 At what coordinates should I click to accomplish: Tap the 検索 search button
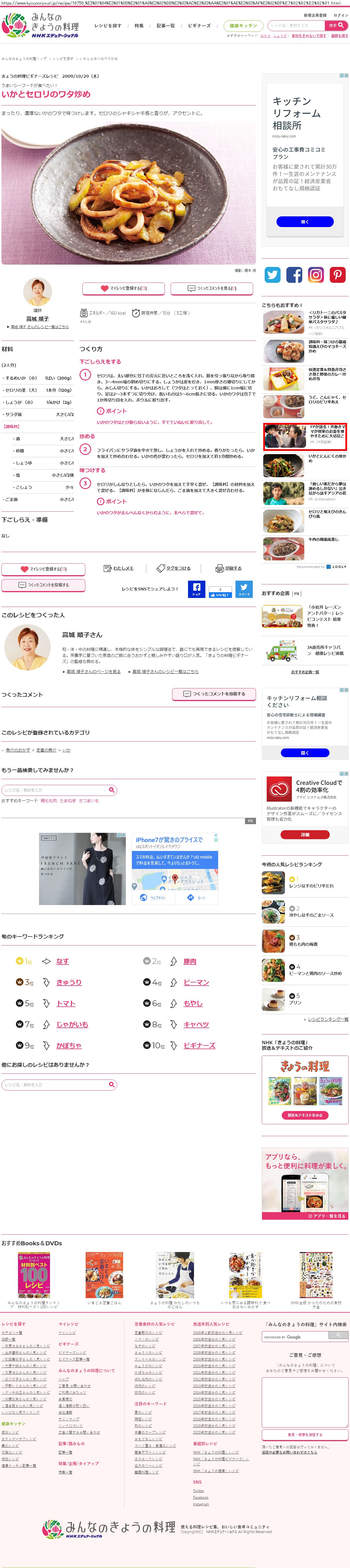tap(337, 25)
